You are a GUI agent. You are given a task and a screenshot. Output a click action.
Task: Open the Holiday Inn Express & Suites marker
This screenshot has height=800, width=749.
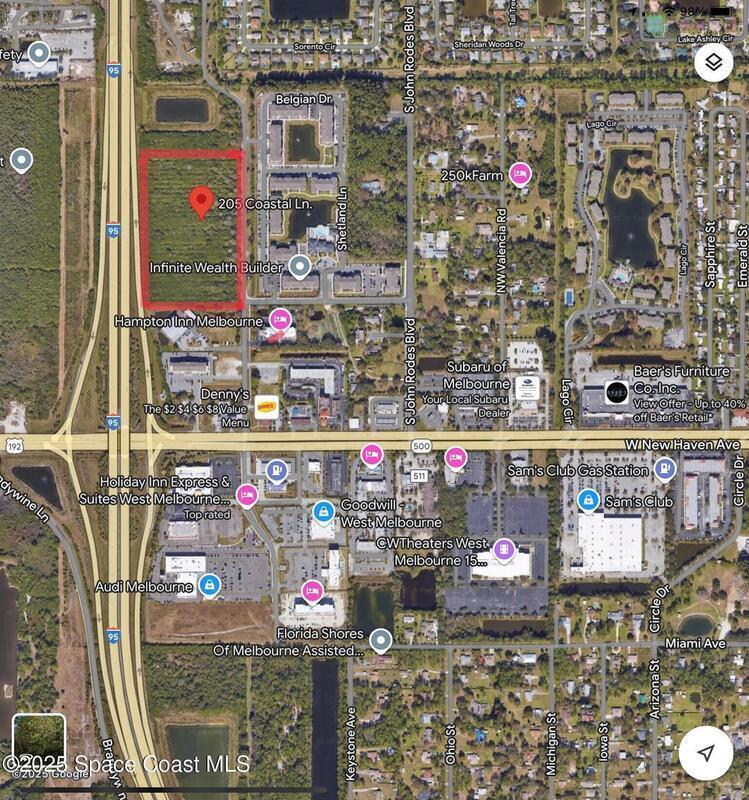point(247,494)
